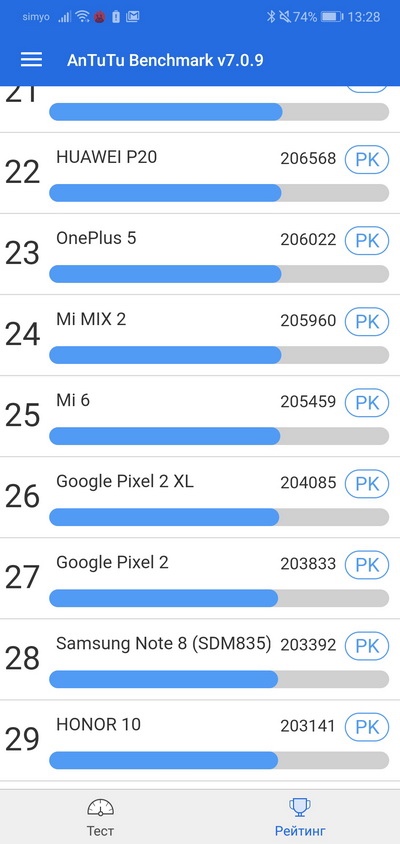Compare with OnePlus 5 via PK
This screenshot has width=400, height=844.
tap(367, 241)
